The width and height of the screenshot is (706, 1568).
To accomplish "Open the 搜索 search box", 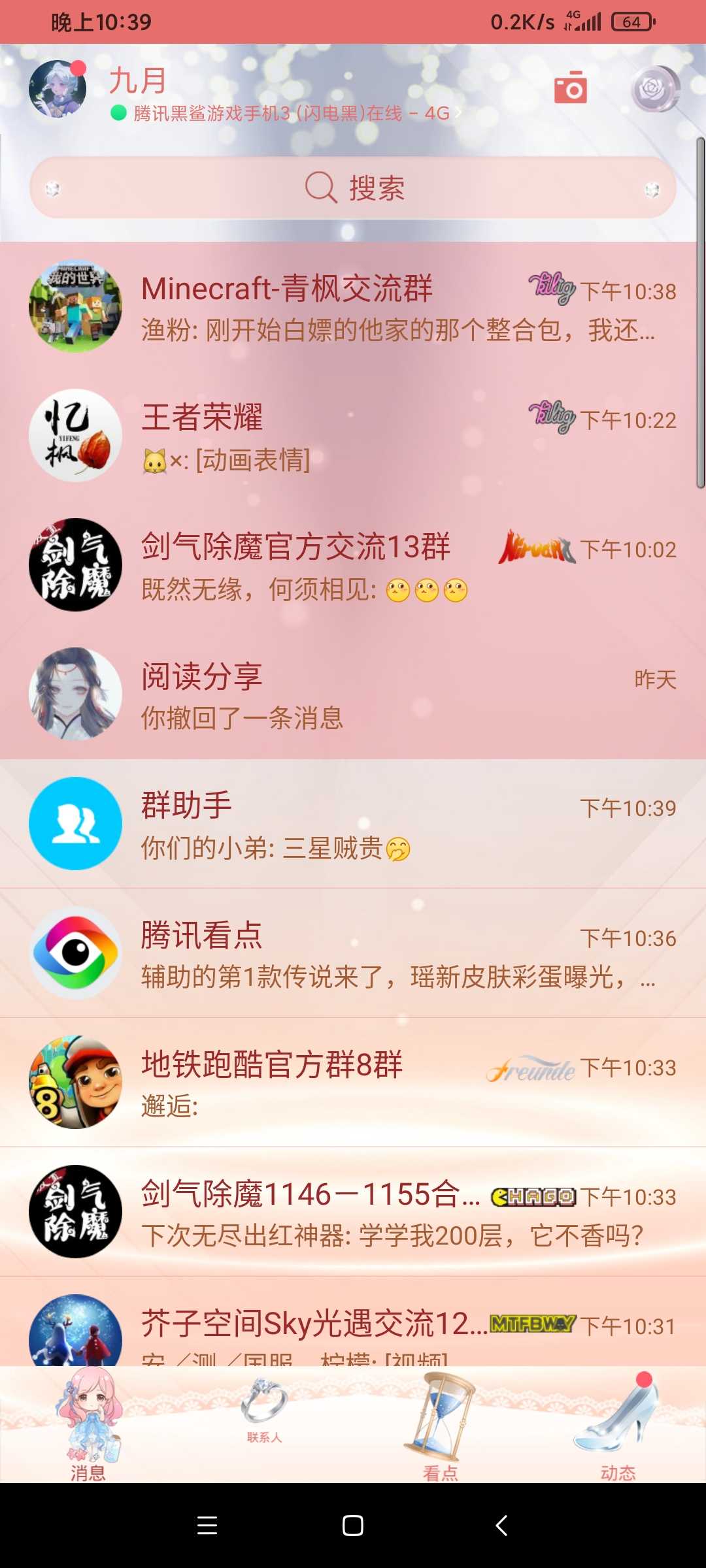I will click(353, 188).
